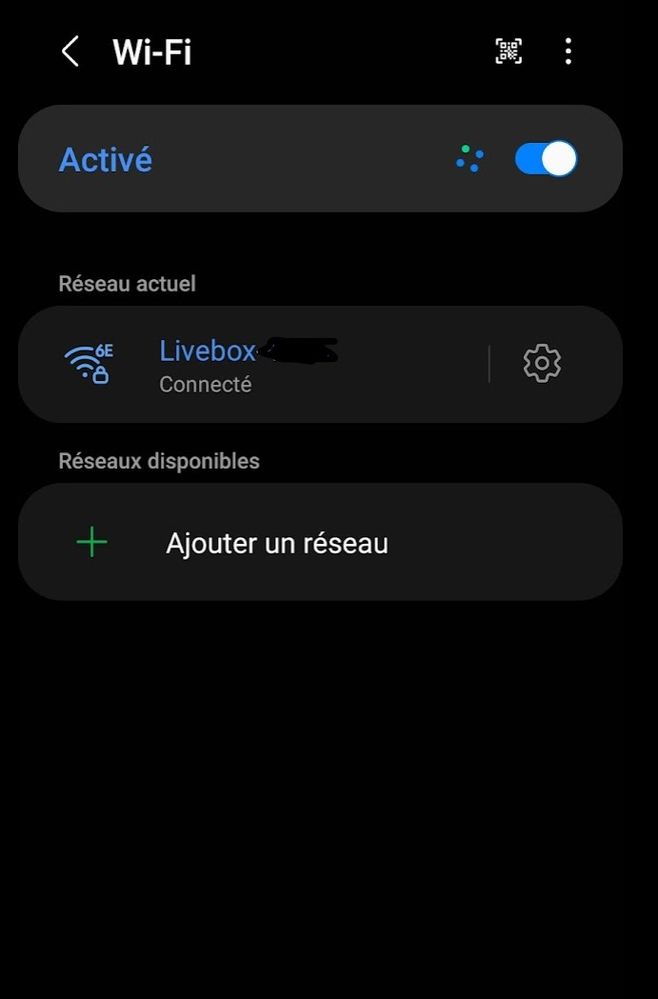Go back from the Wi-Fi screen
The height and width of the screenshot is (999, 658).
(x=70, y=52)
